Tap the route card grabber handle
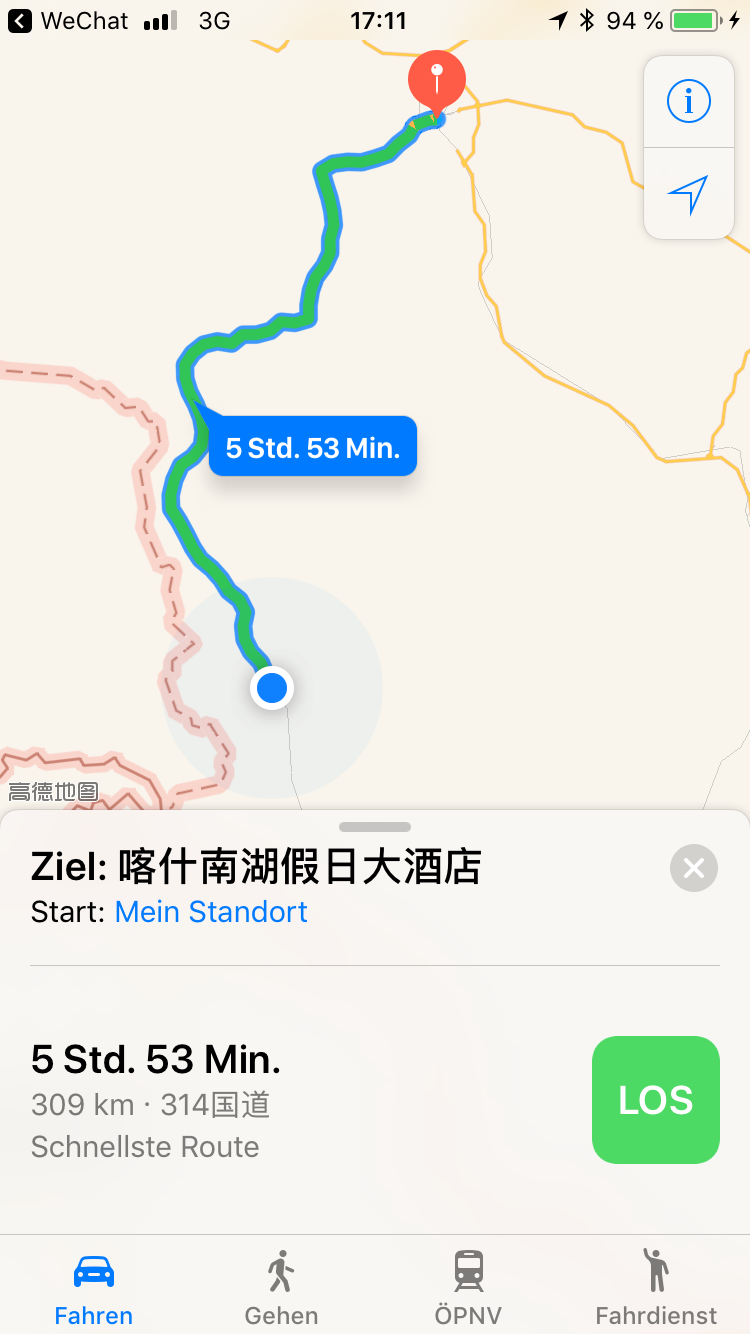Viewport: 750px width, 1334px height. [375, 827]
